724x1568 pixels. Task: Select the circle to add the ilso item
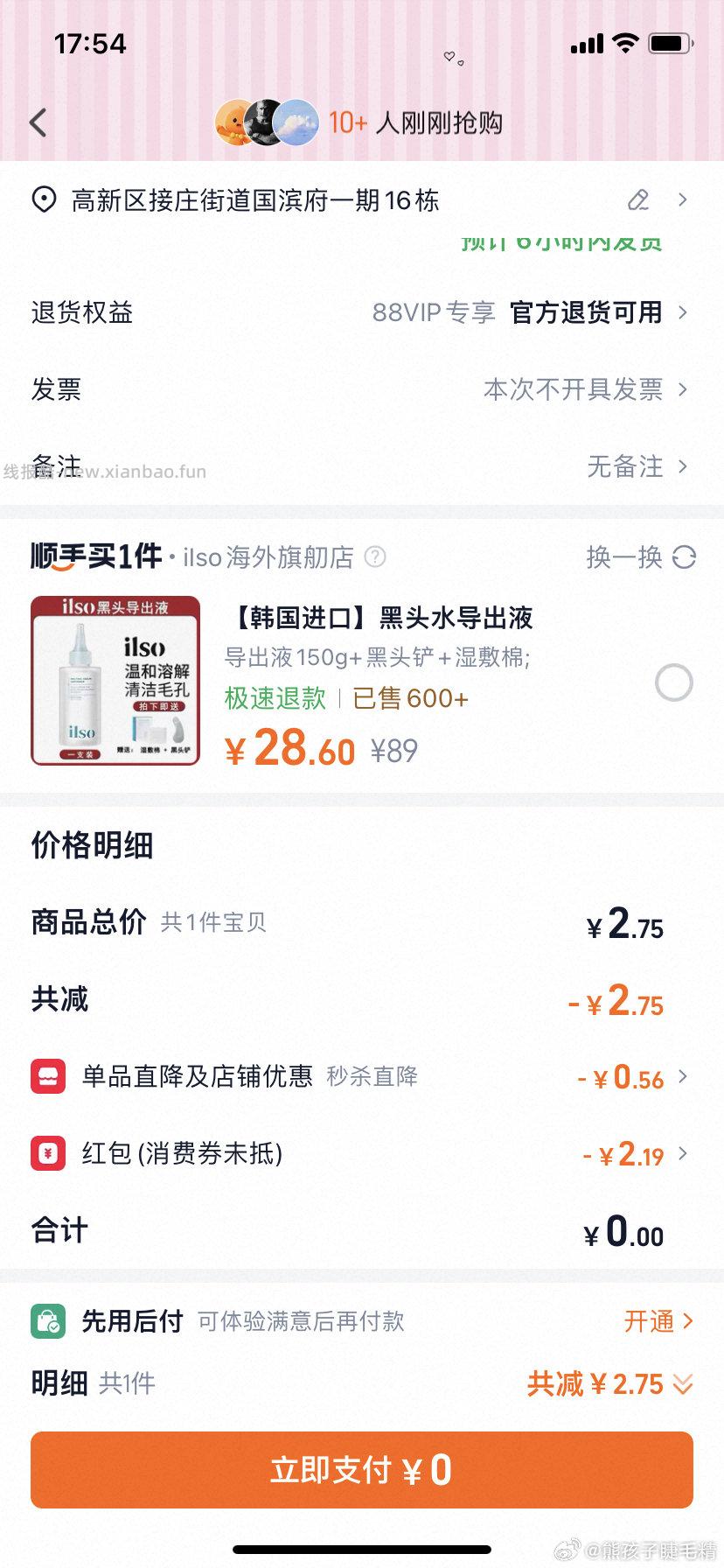click(x=673, y=682)
